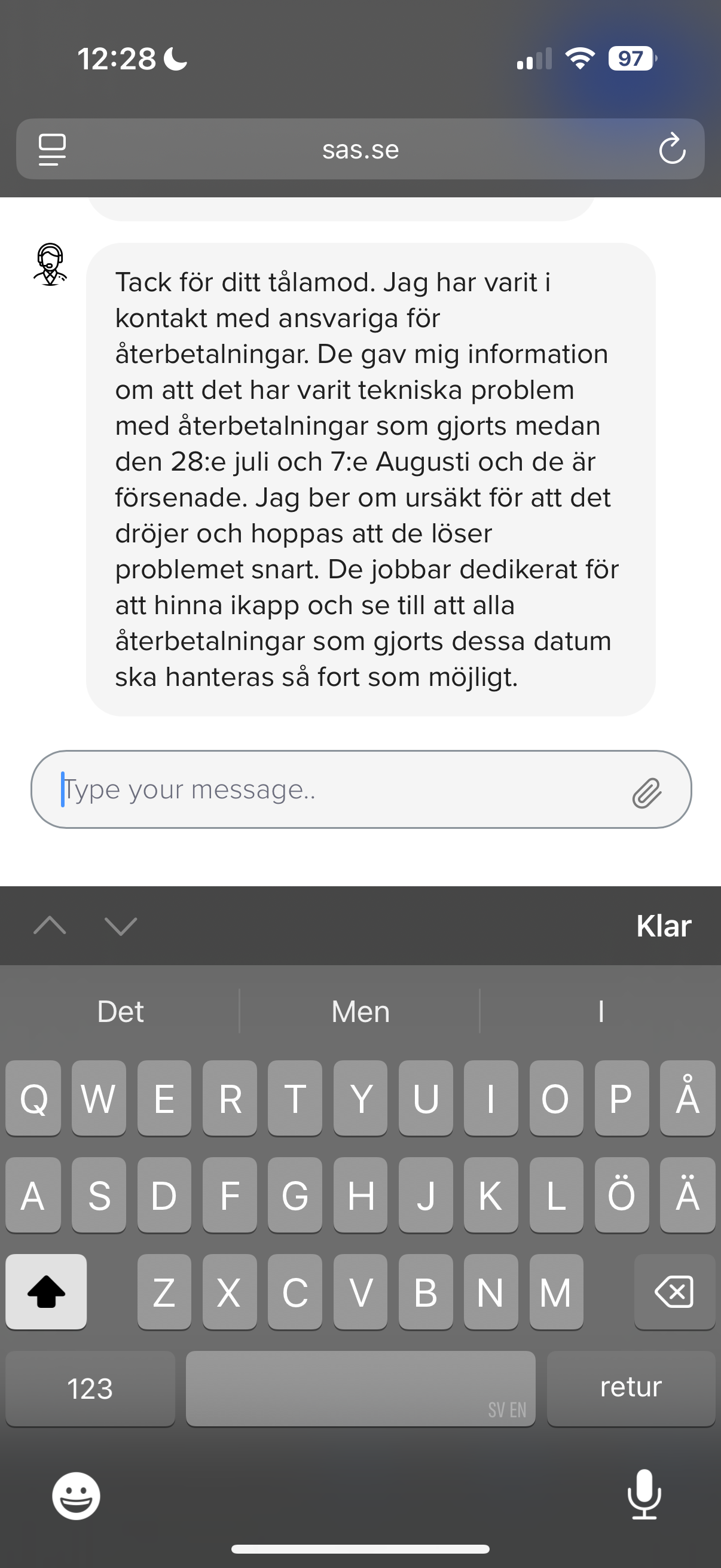The height and width of the screenshot is (1568, 721).
Task: Reload the sas.se page
Action: point(672,149)
